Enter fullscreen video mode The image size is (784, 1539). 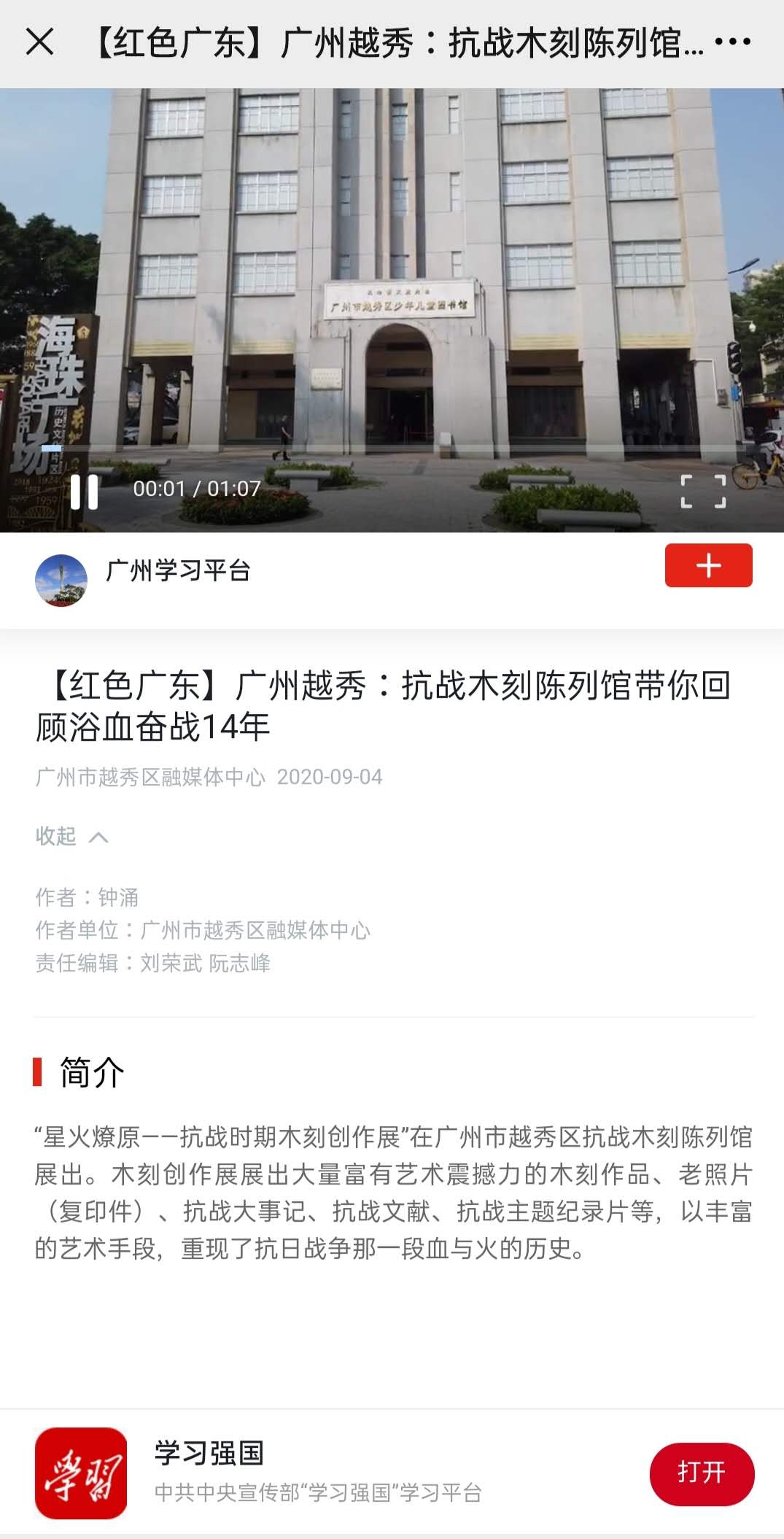(x=702, y=491)
